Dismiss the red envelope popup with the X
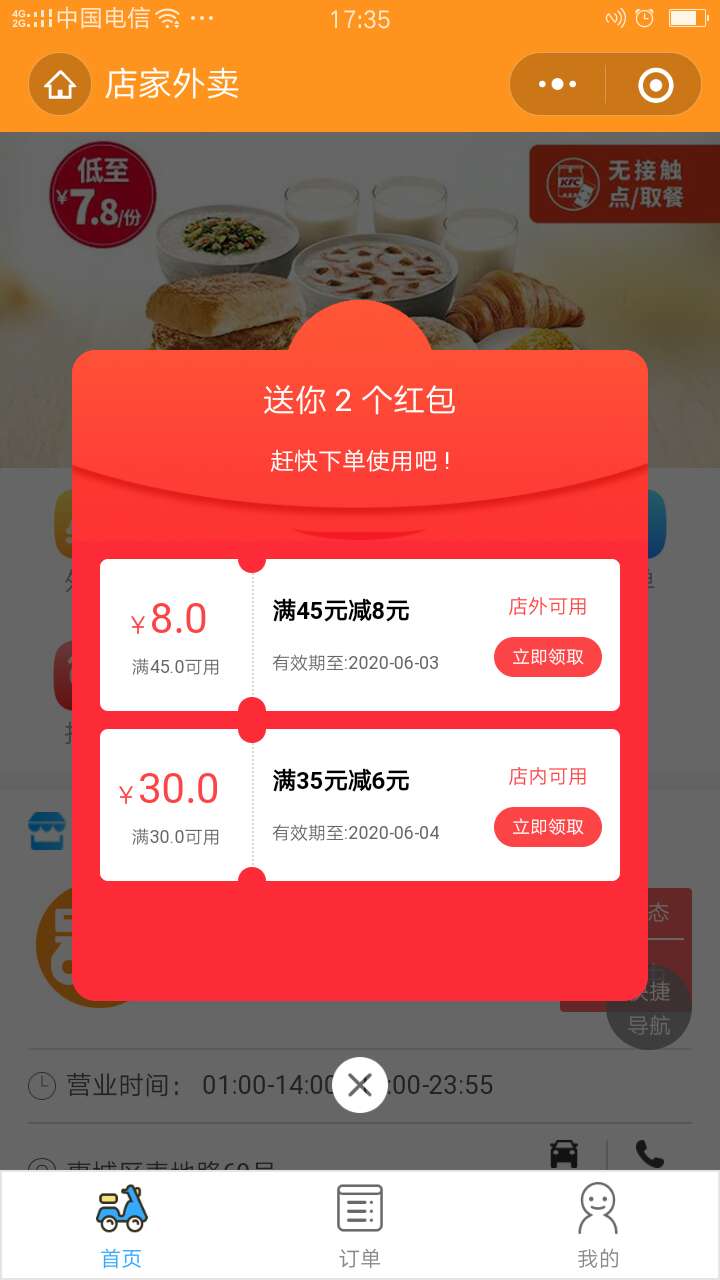The height and width of the screenshot is (1280, 720). point(359,1084)
